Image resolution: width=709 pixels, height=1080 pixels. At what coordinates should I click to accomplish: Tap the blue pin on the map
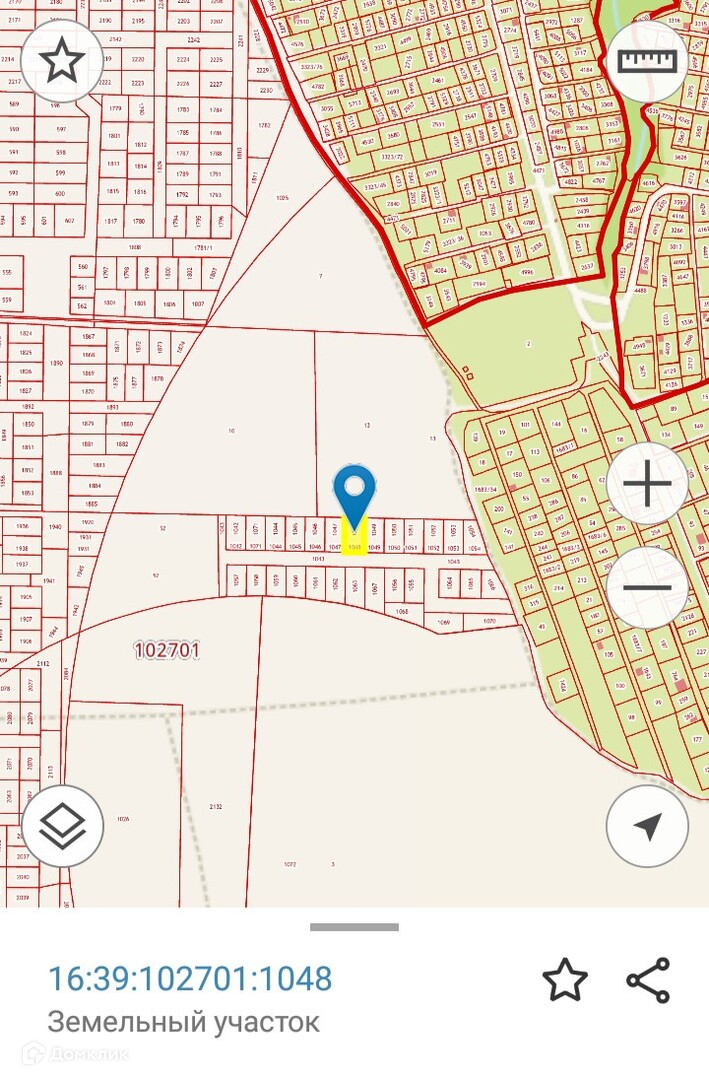point(354,492)
